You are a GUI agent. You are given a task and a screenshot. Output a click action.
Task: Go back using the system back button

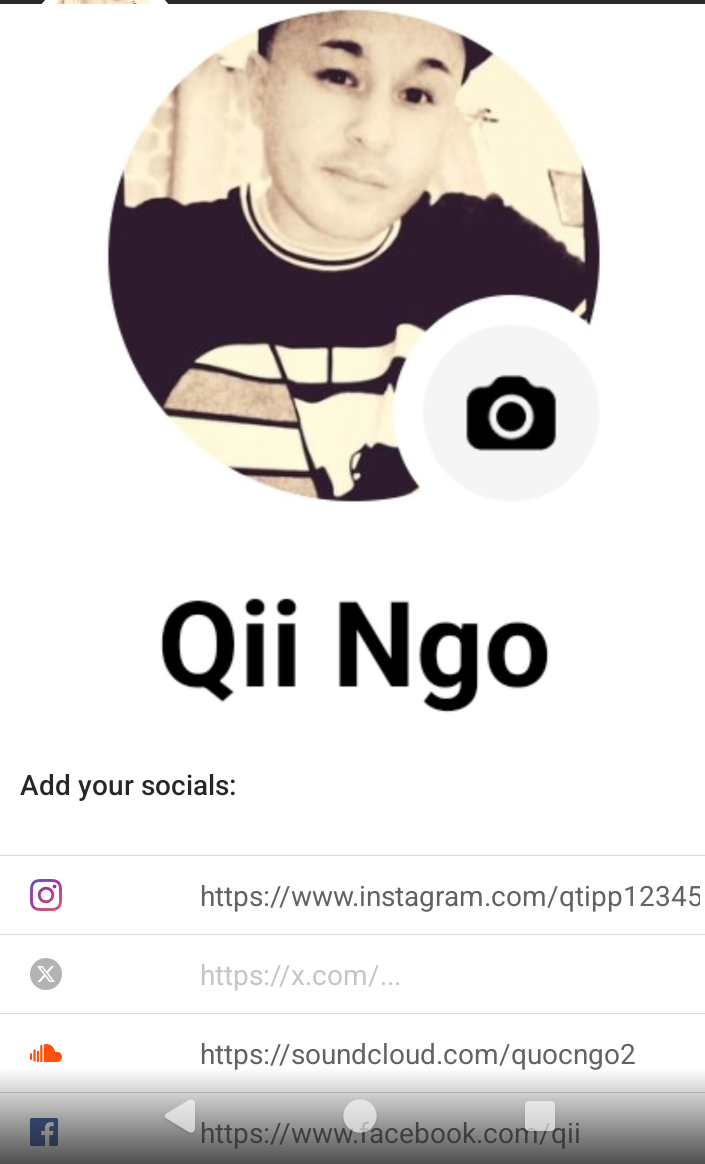(x=181, y=1115)
